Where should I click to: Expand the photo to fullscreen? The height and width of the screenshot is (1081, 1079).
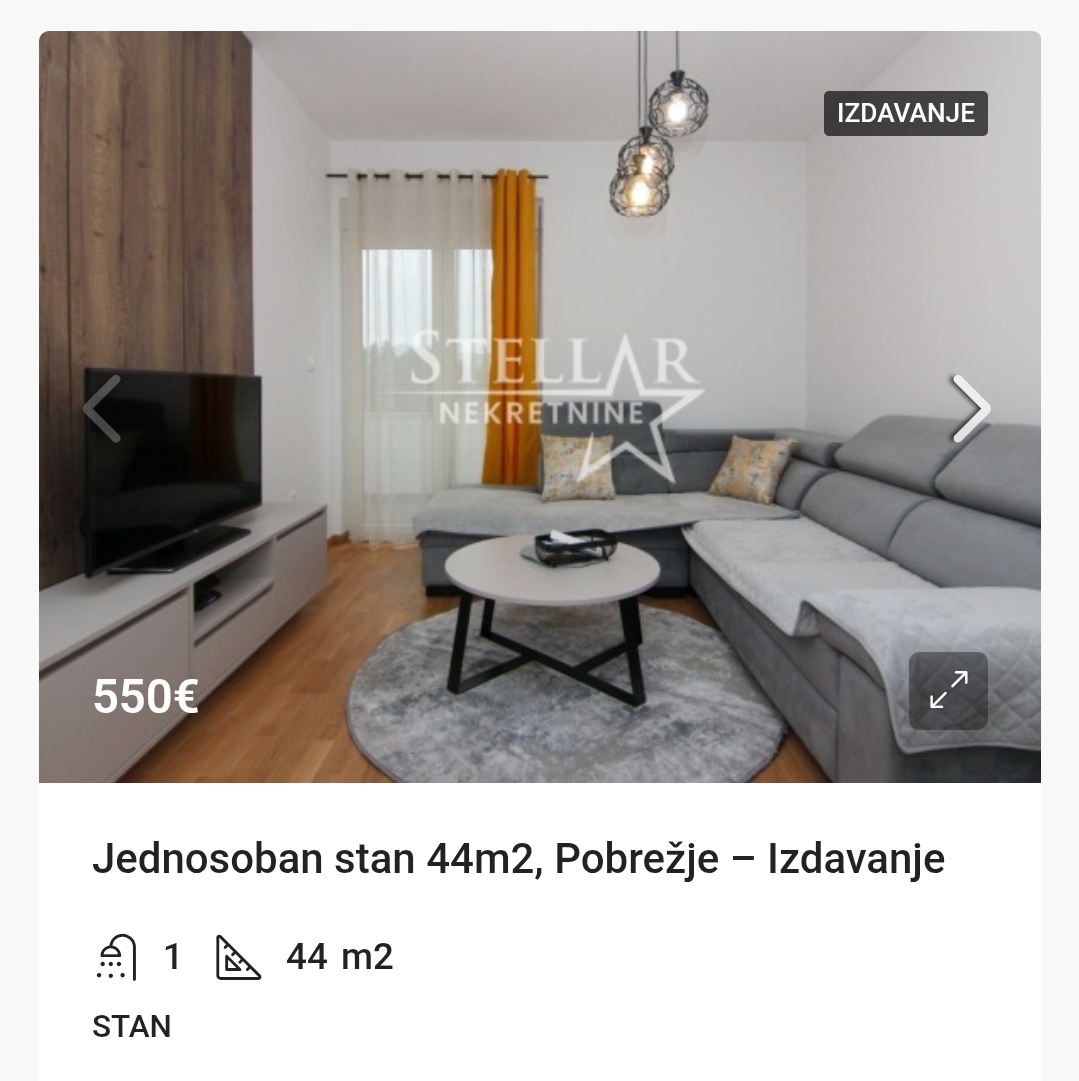(x=948, y=691)
